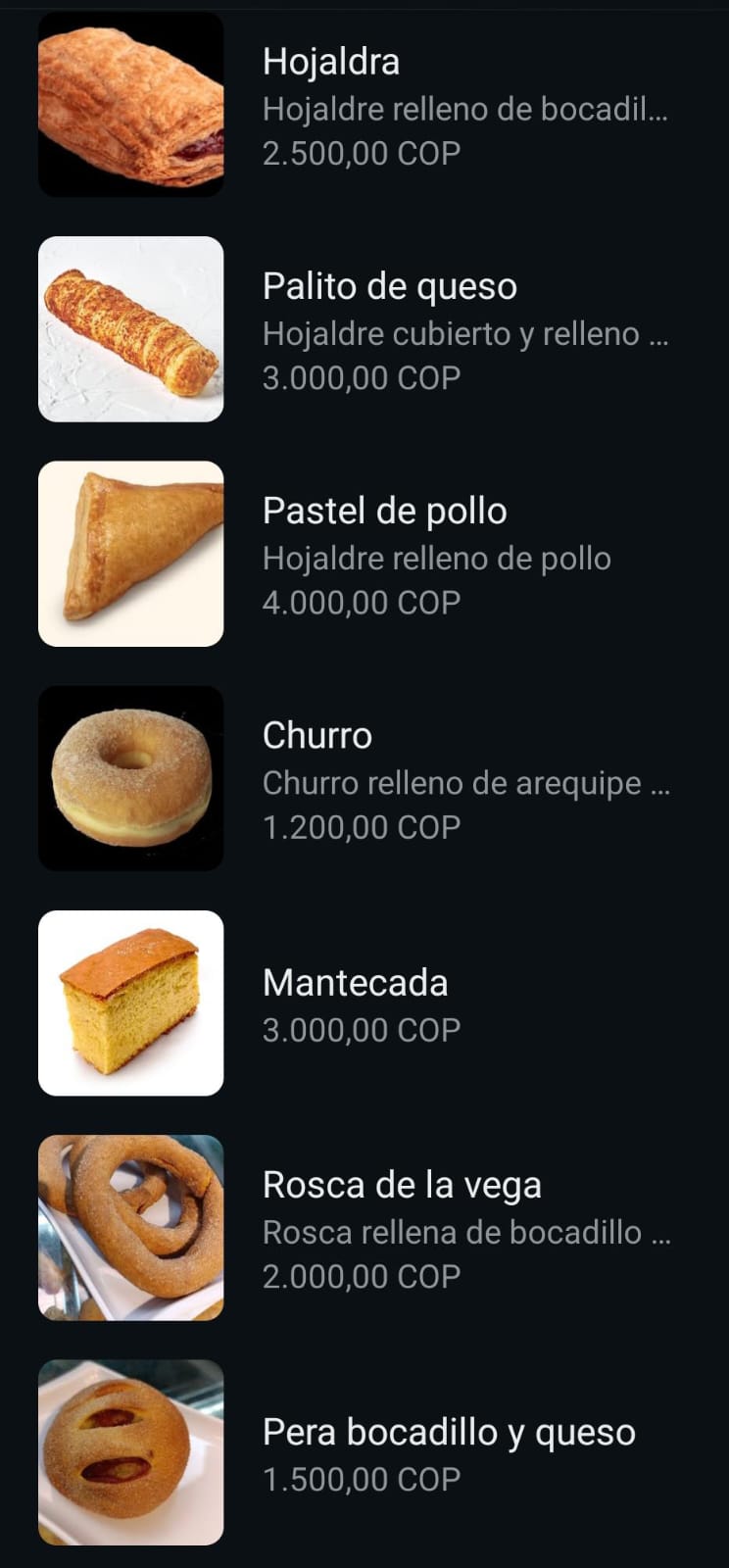Open the Pastel de pollo thumbnail

pos(130,553)
